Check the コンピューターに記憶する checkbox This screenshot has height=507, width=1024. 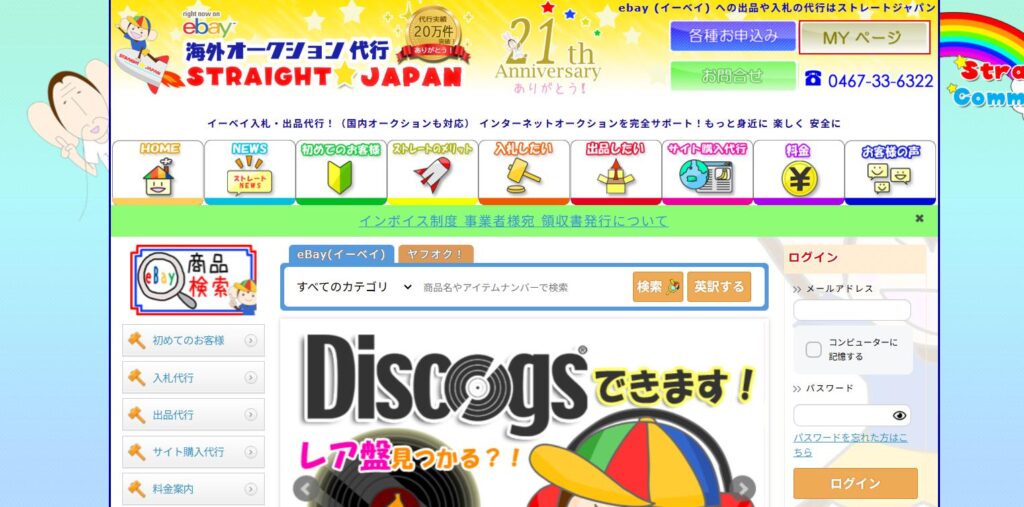814,350
